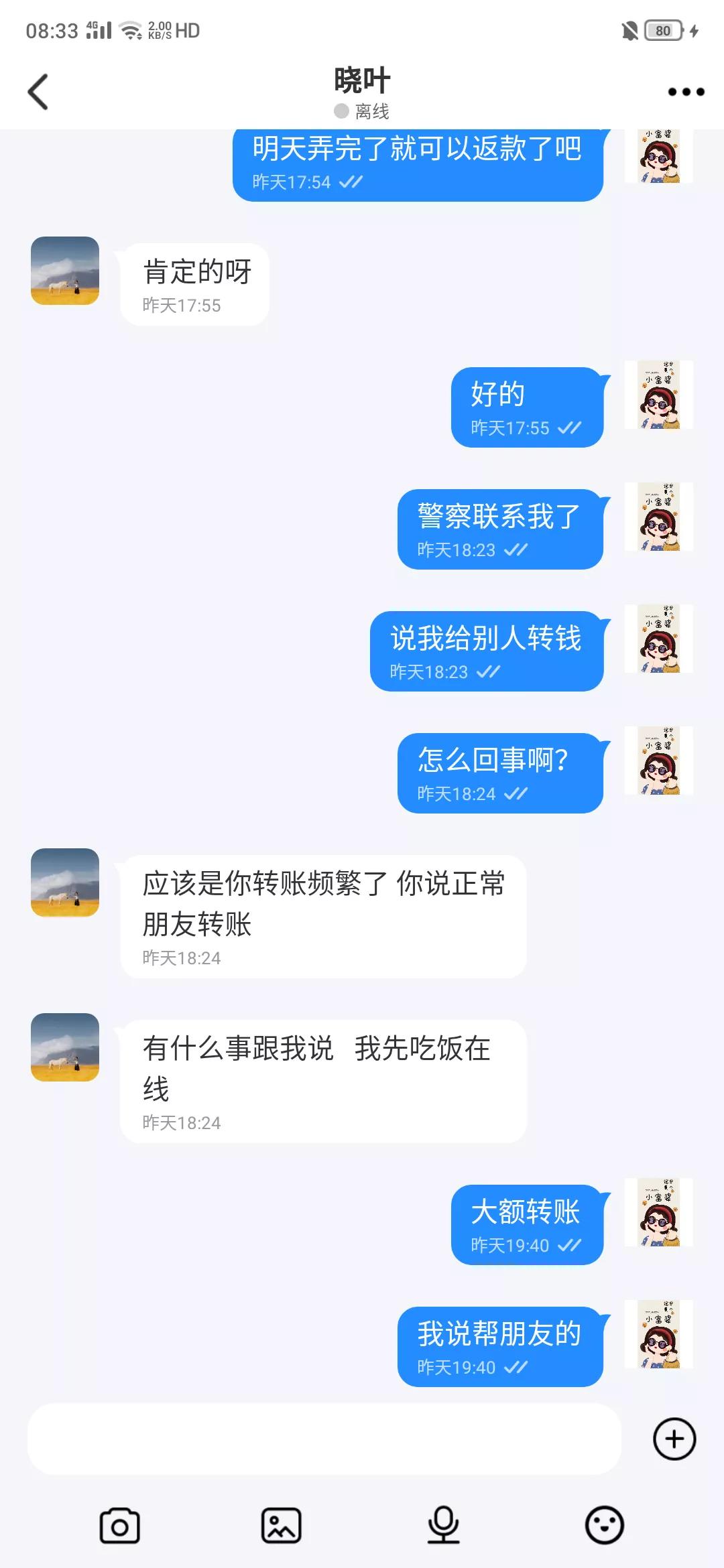This screenshot has width=724, height=1568.
Task: Open the emoji sticker panel
Action: pyautogui.click(x=603, y=1522)
